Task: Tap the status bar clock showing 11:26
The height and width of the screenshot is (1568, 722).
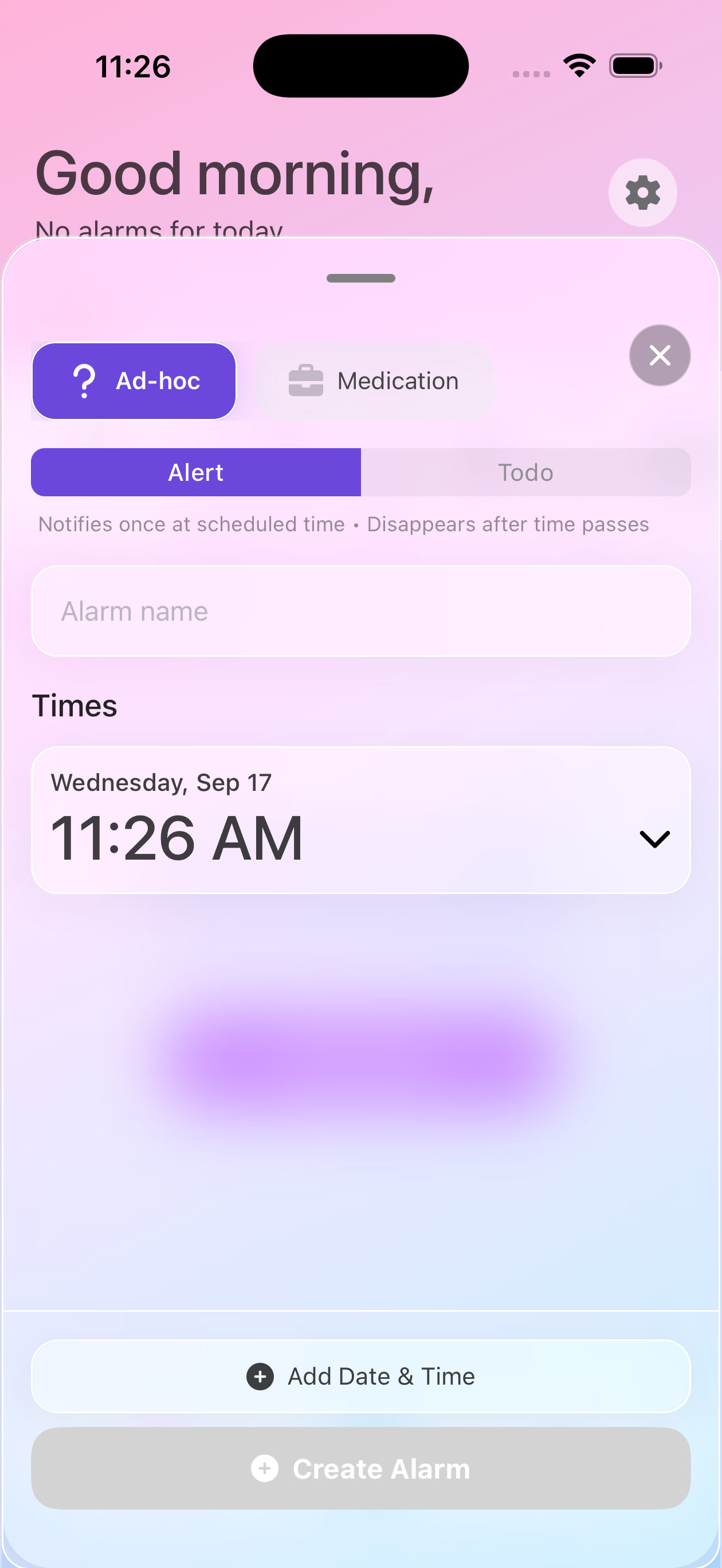Action: tap(133, 66)
